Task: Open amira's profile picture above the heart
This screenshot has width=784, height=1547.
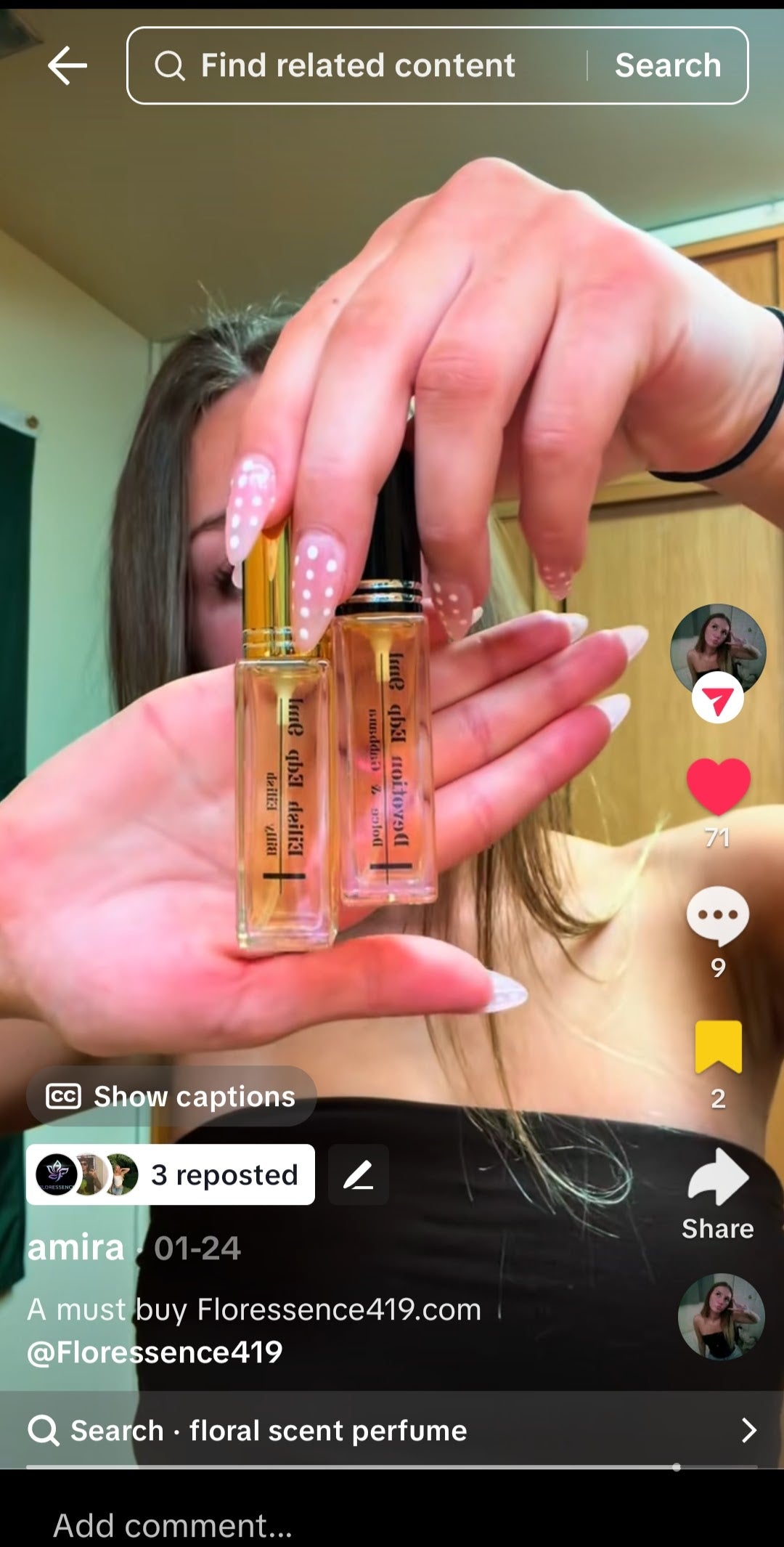Action: [717, 648]
